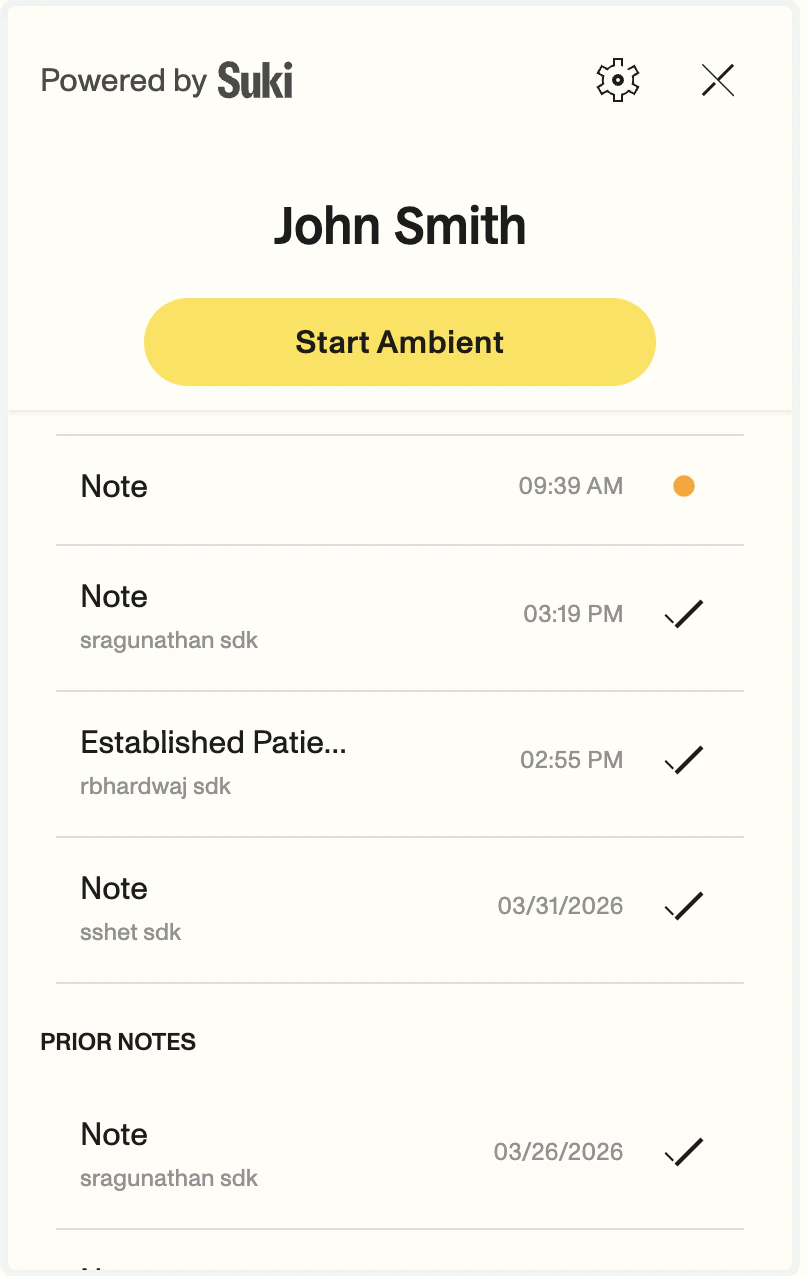Click the checkmark on the 03/31/2026 note
808x1276 pixels.
(x=683, y=906)
